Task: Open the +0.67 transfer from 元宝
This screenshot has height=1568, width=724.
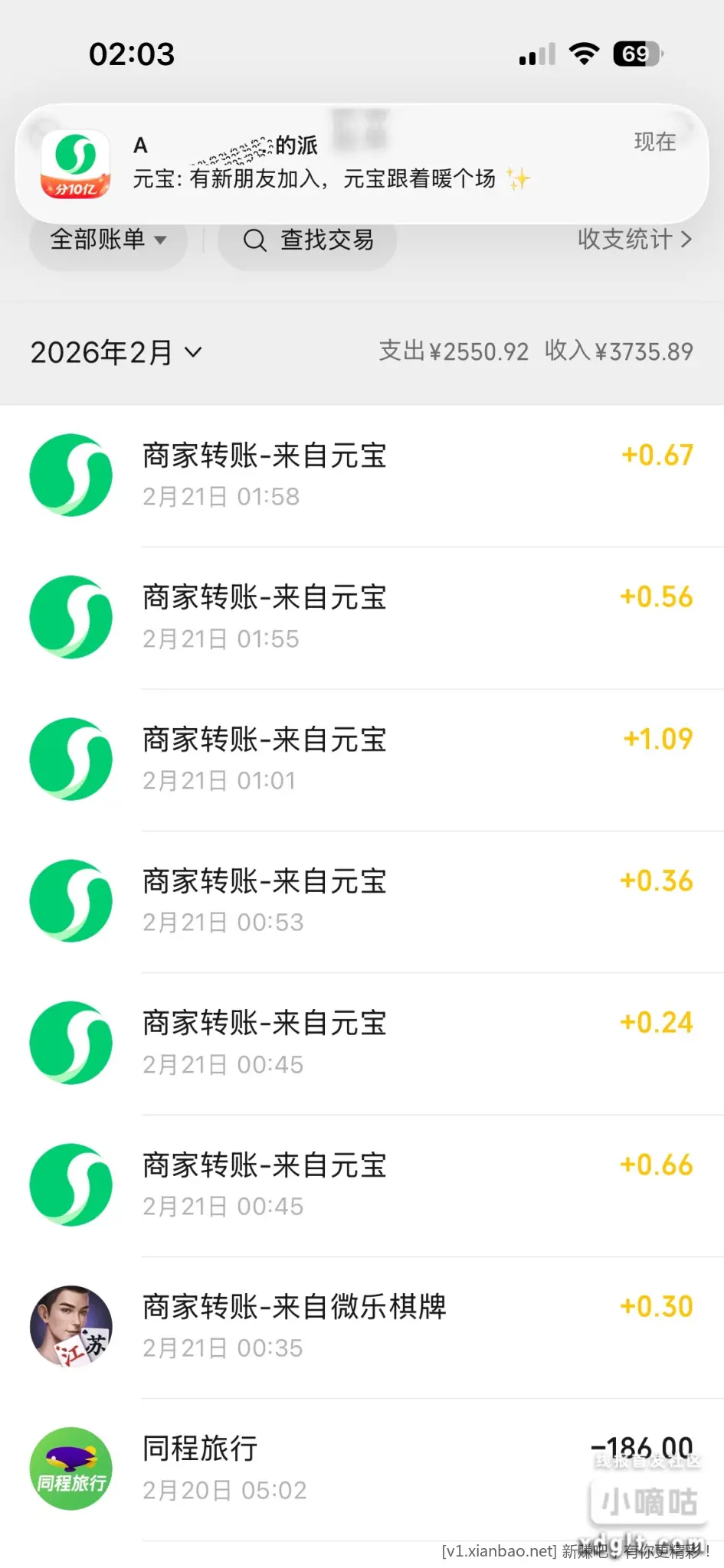Action: tap(362, 475)
